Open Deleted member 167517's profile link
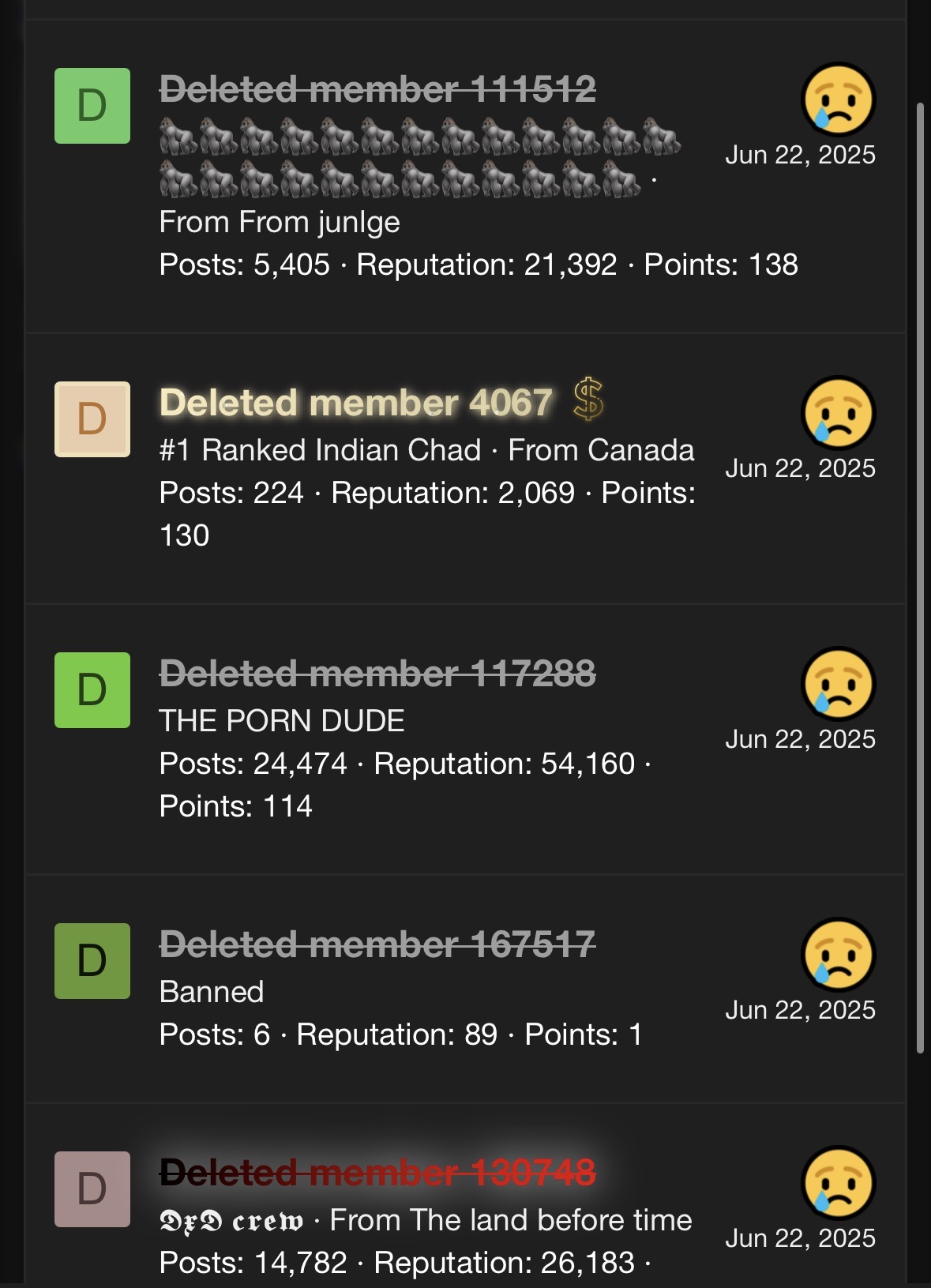The image size is (931, 1288). pos(377,944)
